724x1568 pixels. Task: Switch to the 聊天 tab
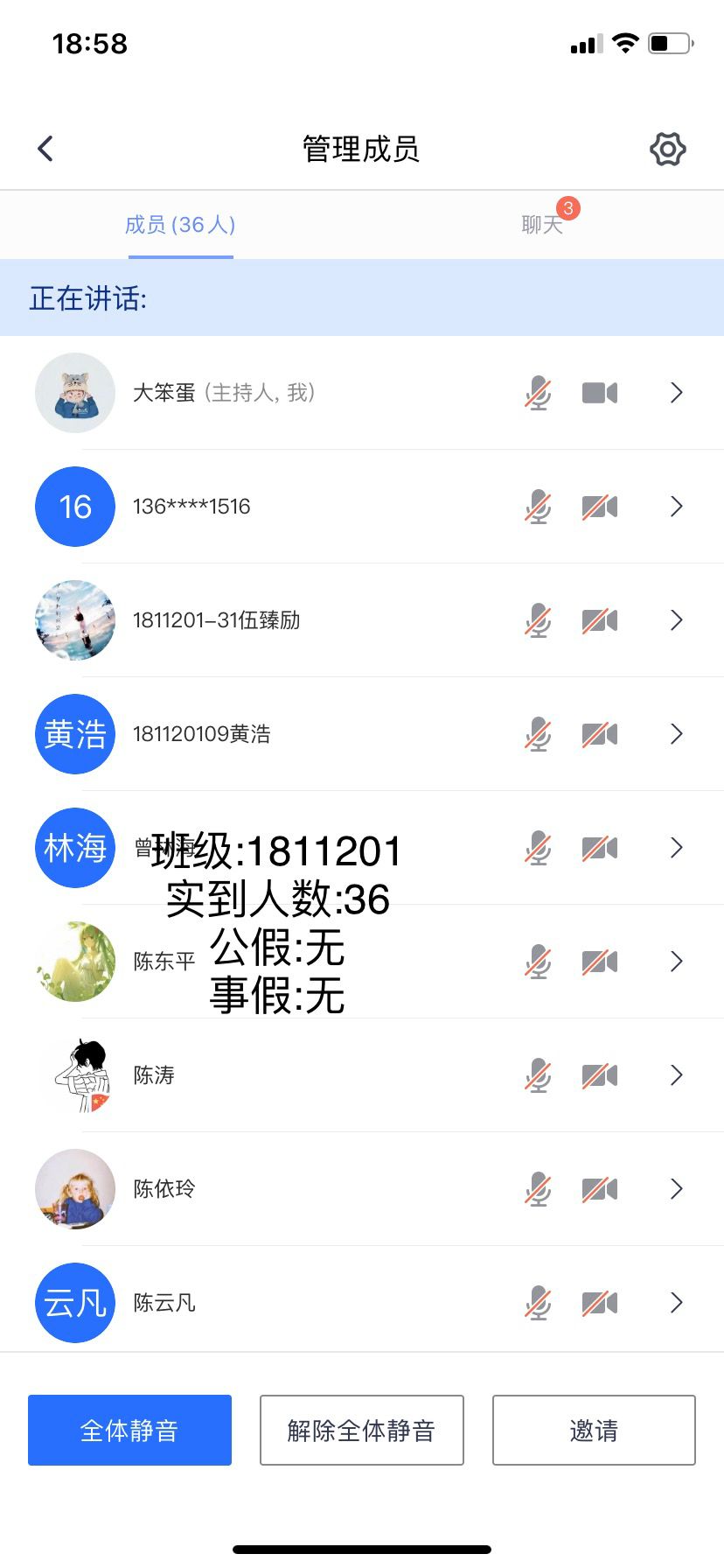click(542, 225)
